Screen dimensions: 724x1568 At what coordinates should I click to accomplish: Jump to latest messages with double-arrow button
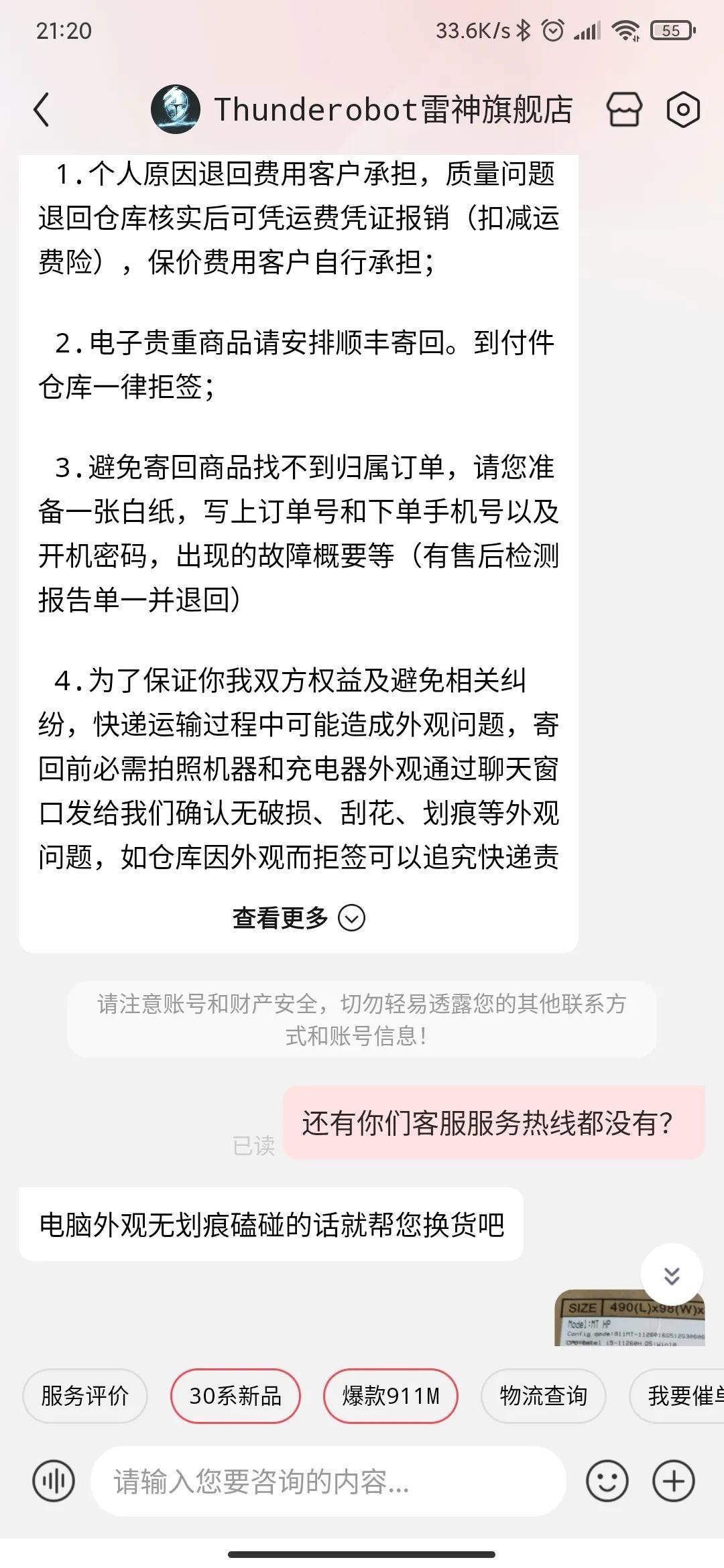pos(671,1275)
